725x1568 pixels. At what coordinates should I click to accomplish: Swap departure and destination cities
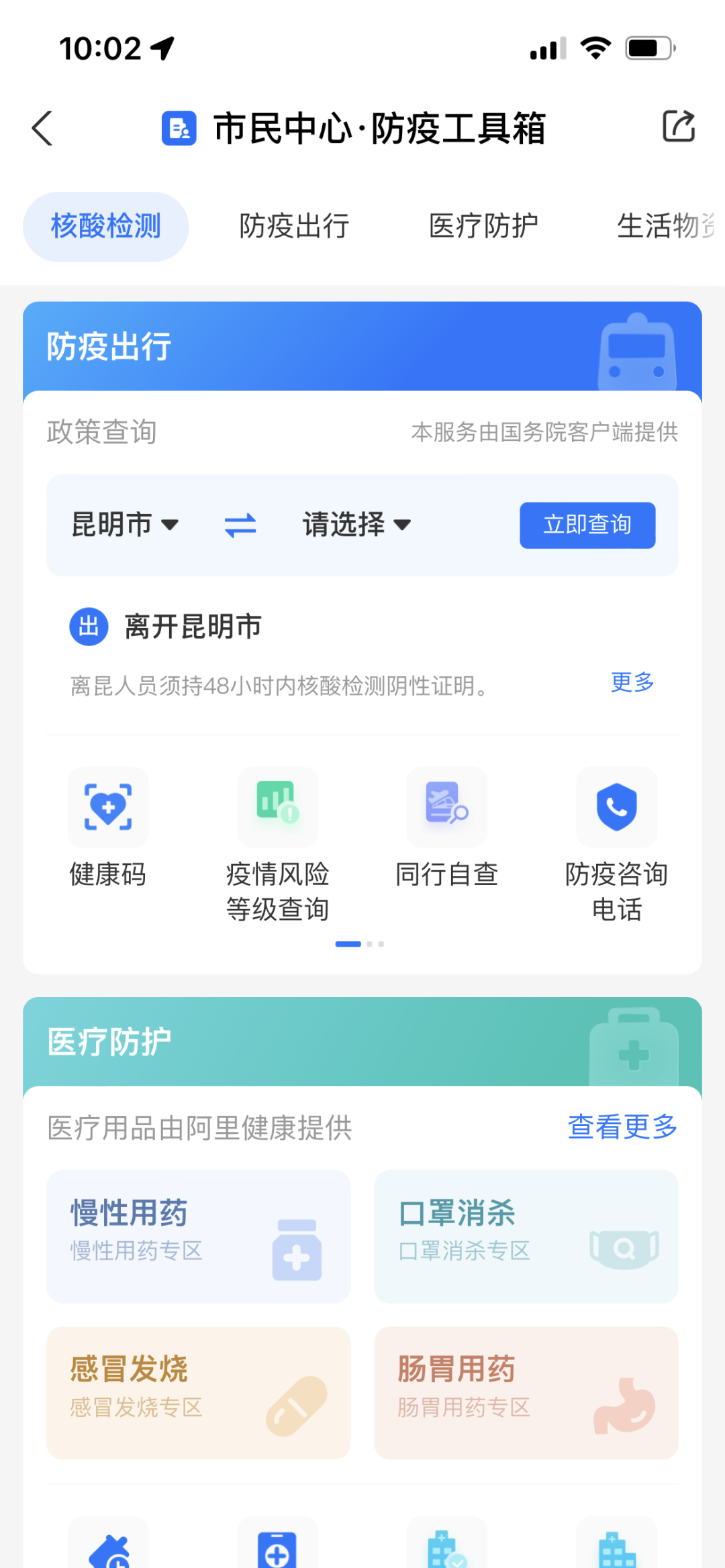[x=240, y=525]
